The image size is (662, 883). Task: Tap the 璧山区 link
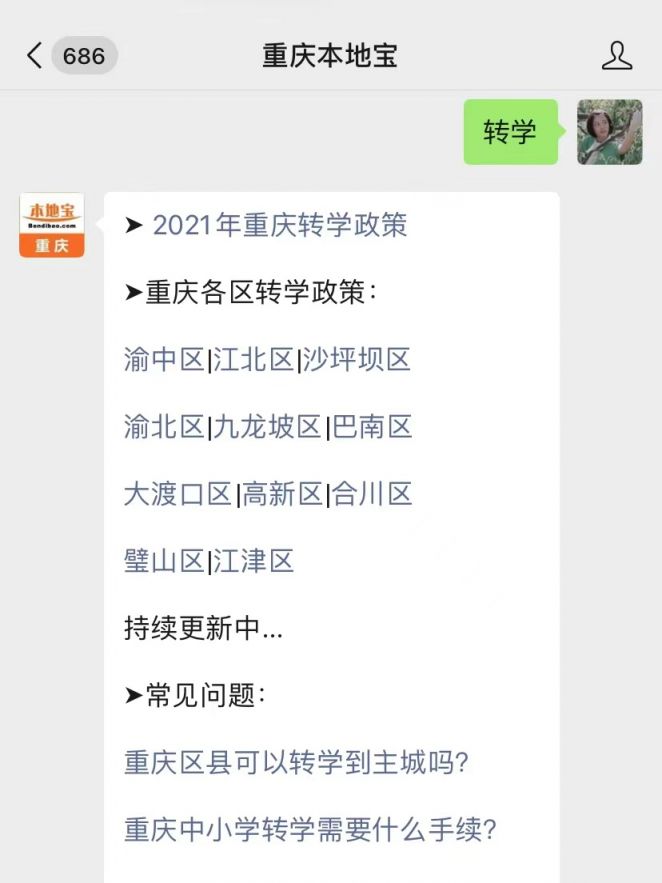pos(164,561)
